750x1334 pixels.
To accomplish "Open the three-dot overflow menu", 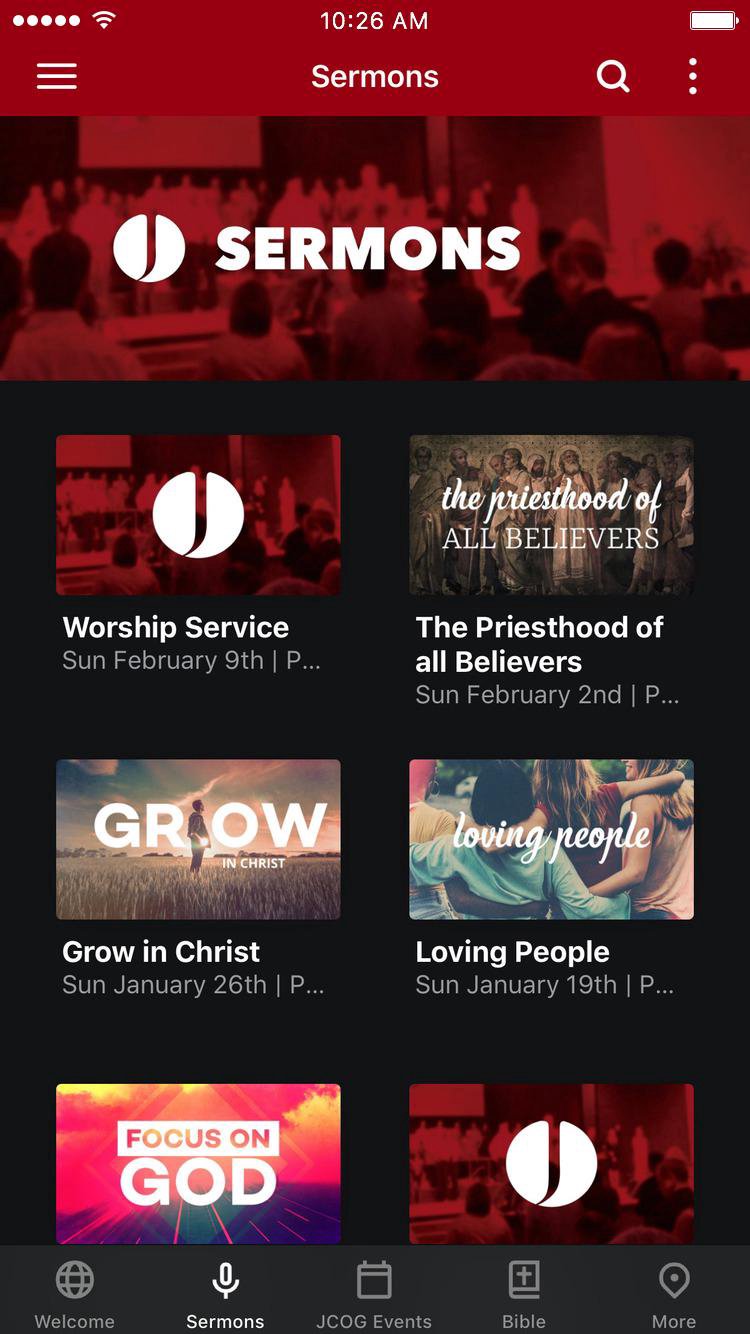I will (692, 76).
